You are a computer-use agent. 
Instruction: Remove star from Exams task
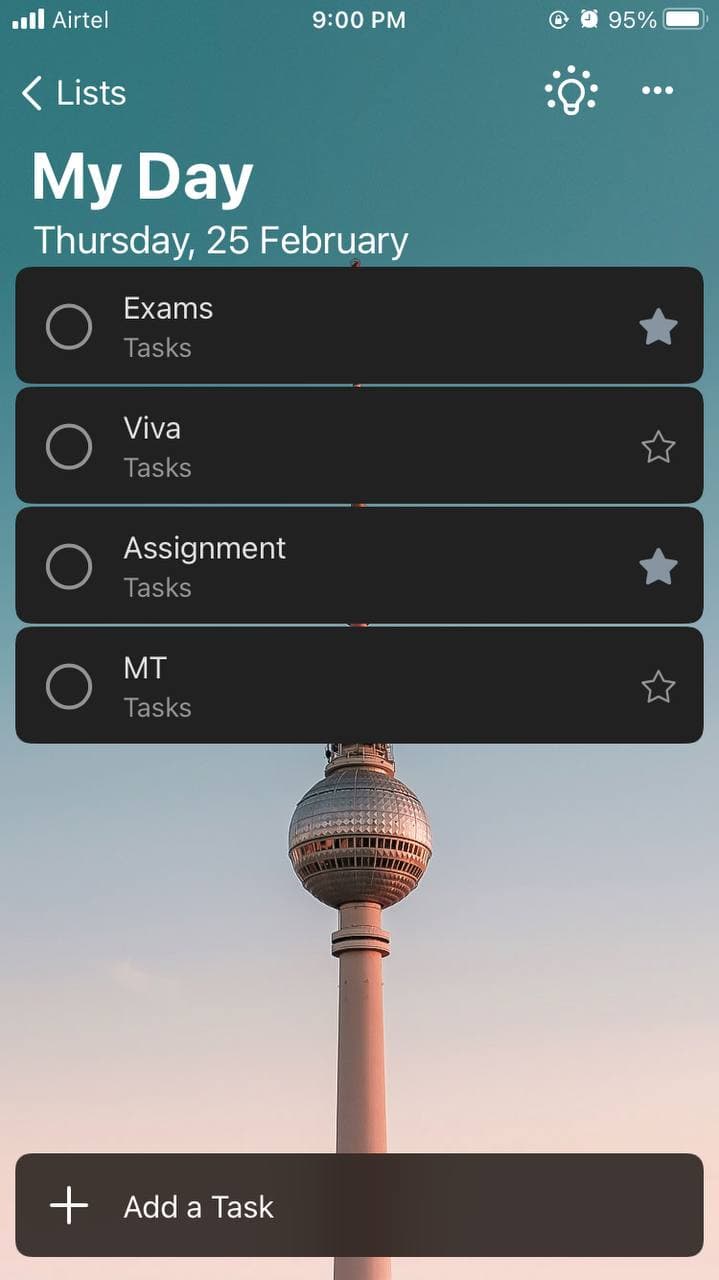coord(658,327)
